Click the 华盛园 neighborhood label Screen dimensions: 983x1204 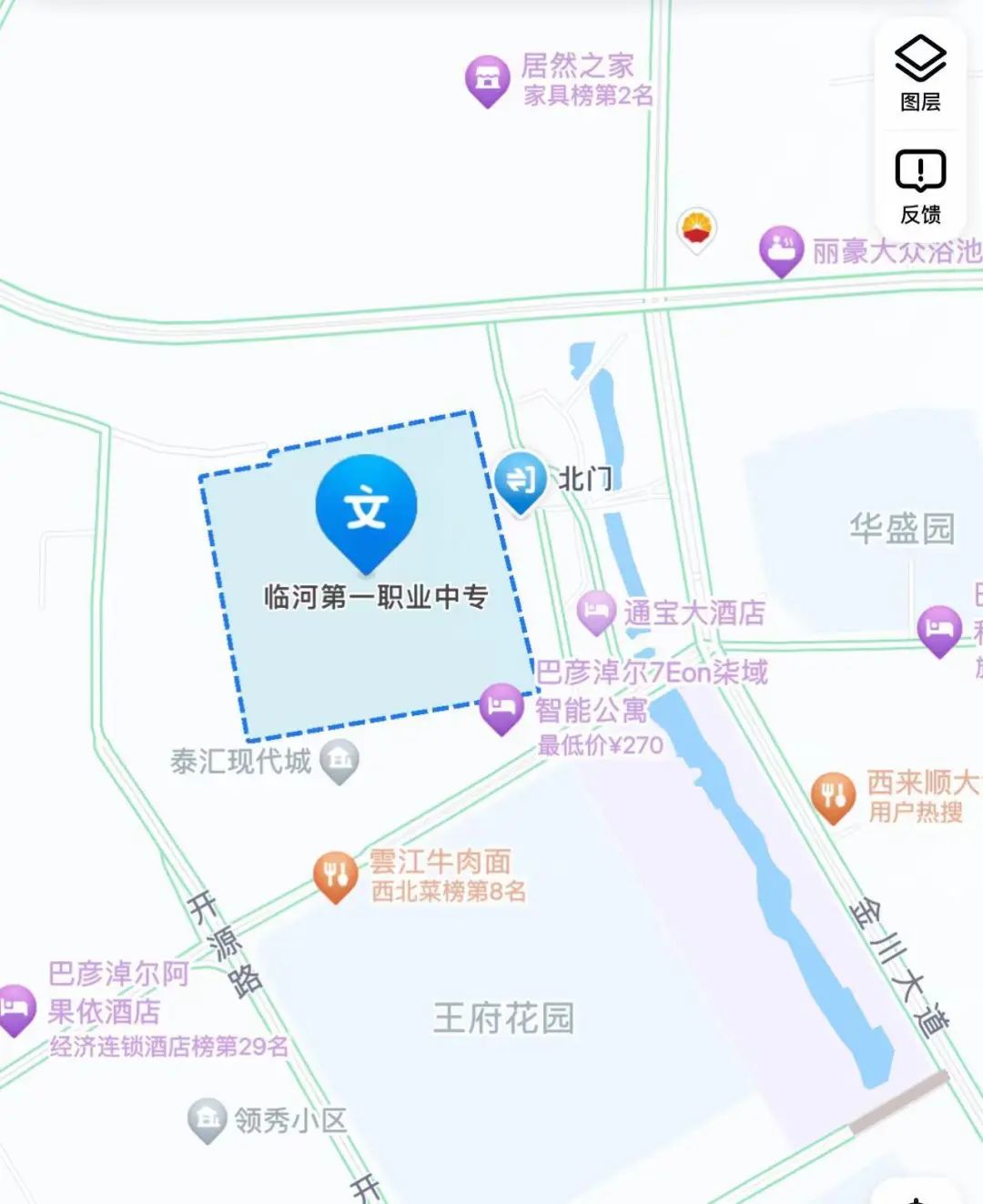click(x=903, y=525)
